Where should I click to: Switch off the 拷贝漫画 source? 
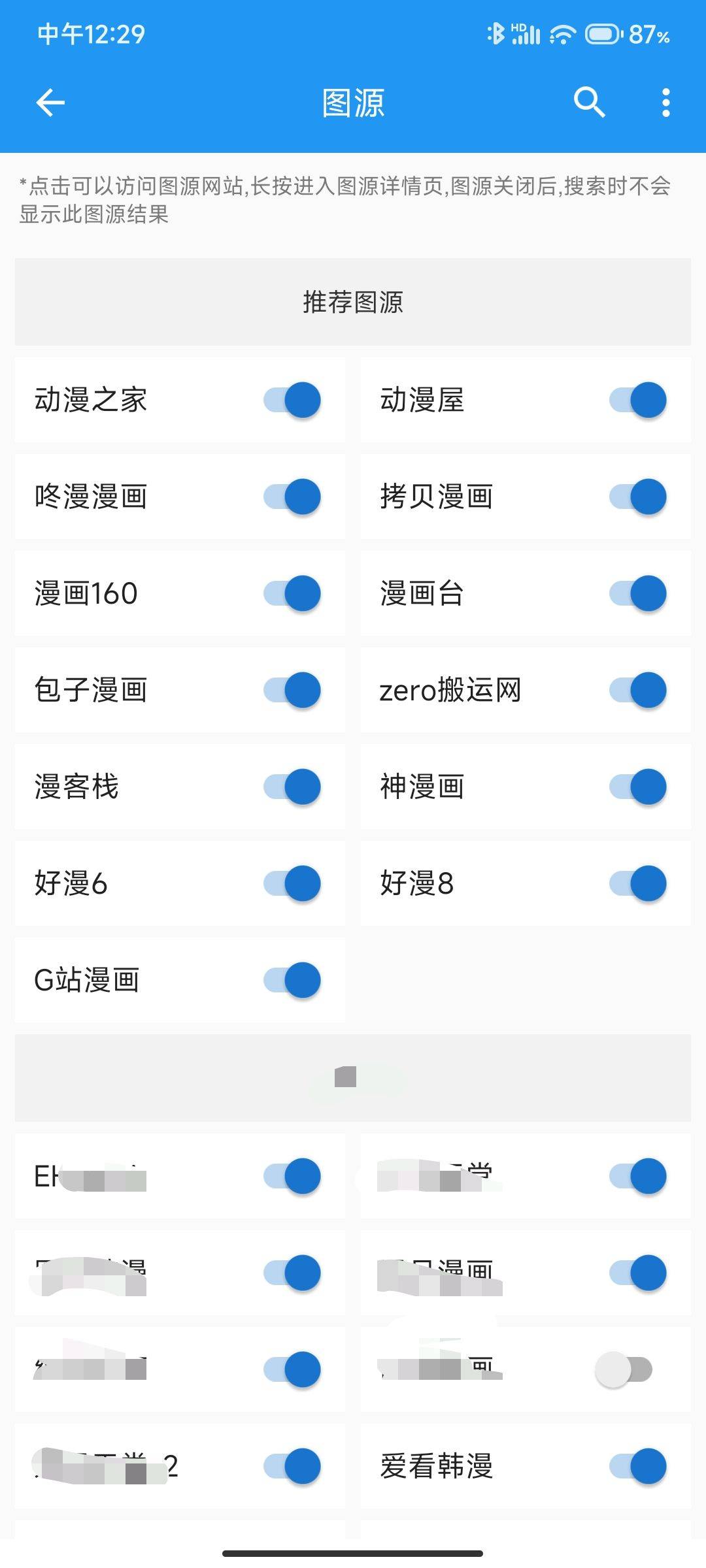click(638, 497)
